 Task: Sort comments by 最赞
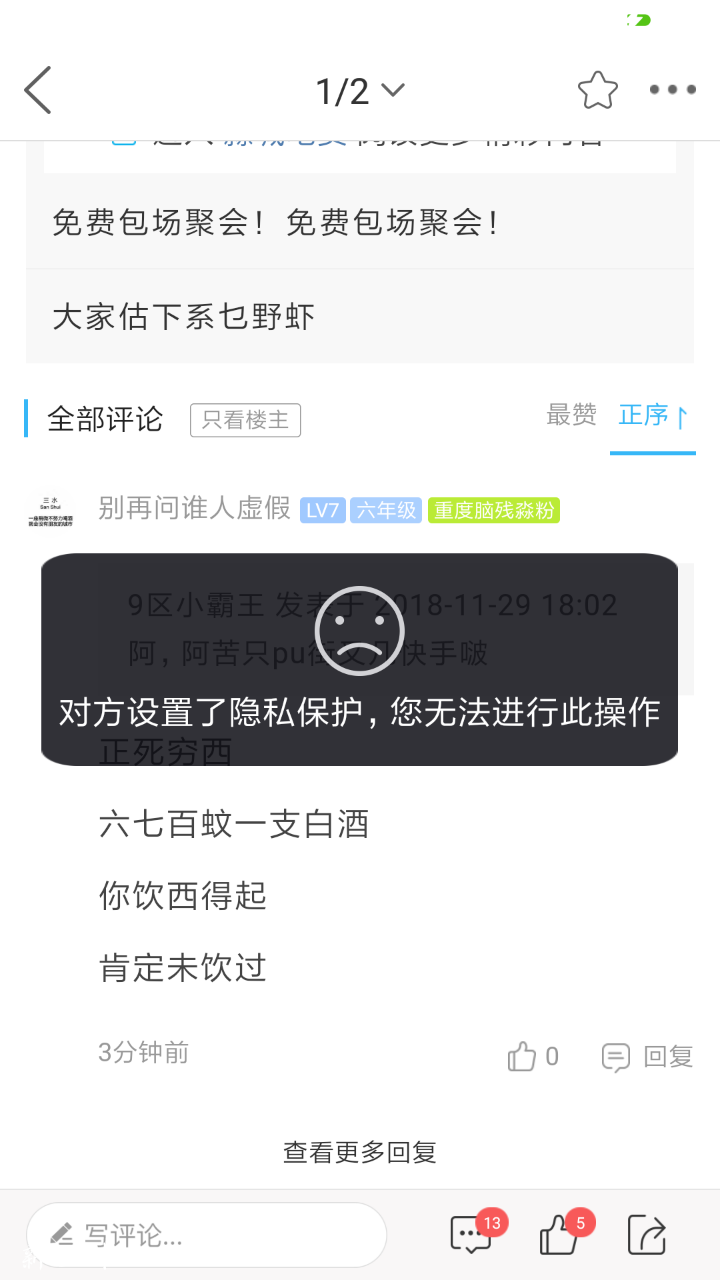pyautogui.click(x=571, y=415)
